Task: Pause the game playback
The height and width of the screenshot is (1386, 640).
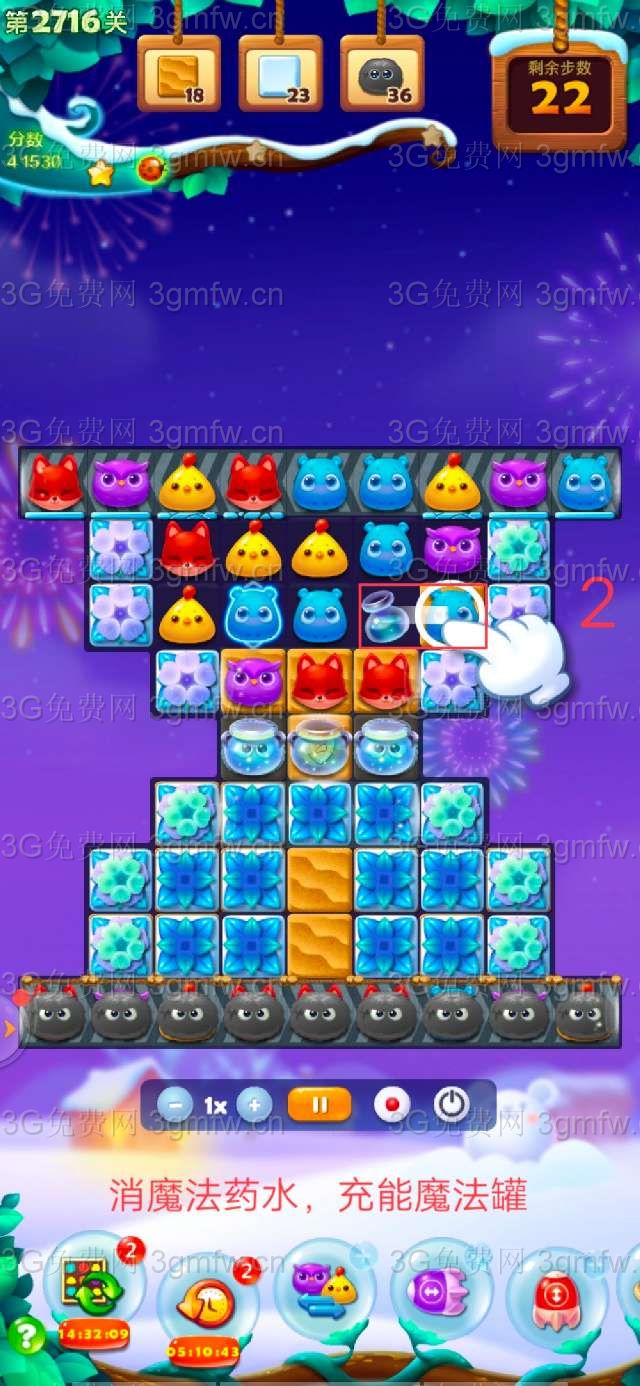Action: 320,1105
